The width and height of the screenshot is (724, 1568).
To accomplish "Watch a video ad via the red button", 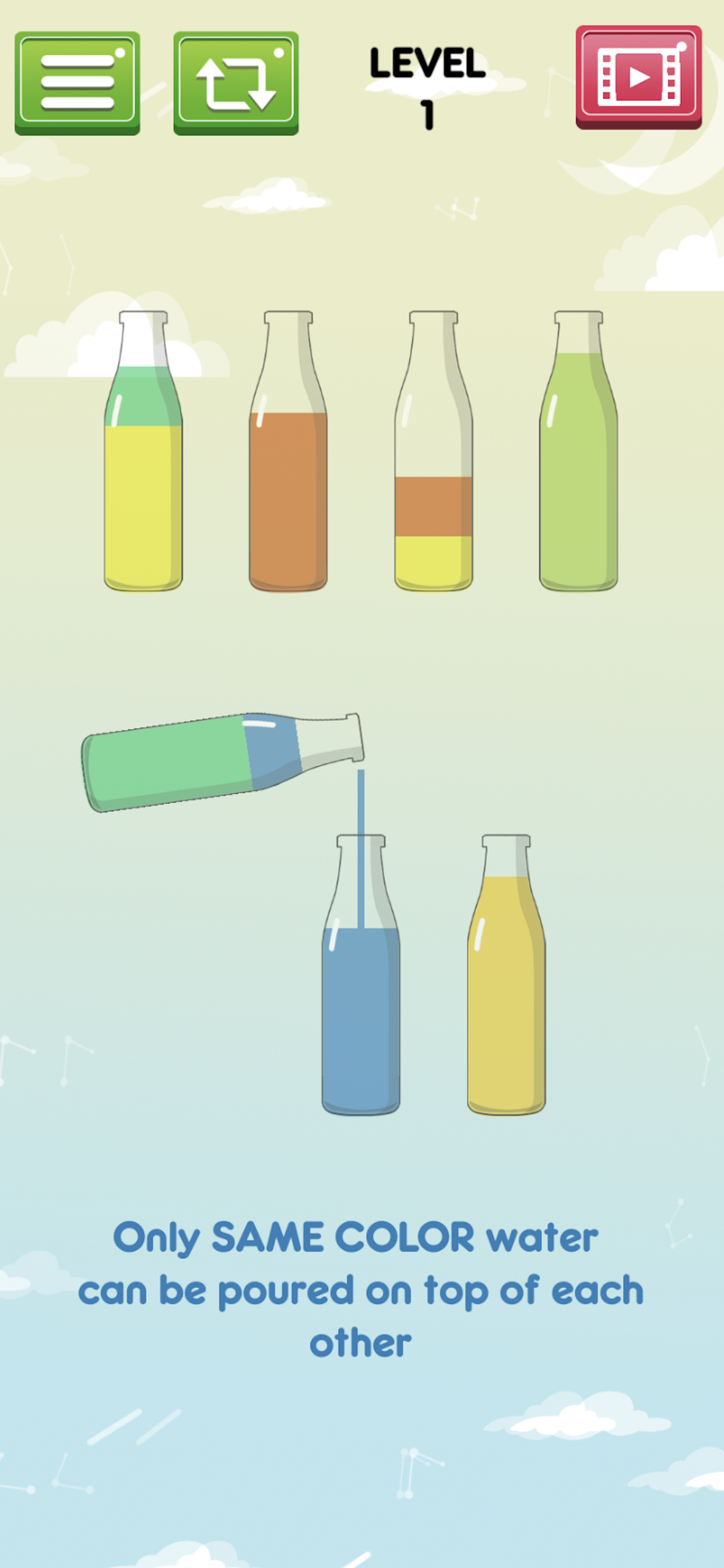I will coord(638,76).
